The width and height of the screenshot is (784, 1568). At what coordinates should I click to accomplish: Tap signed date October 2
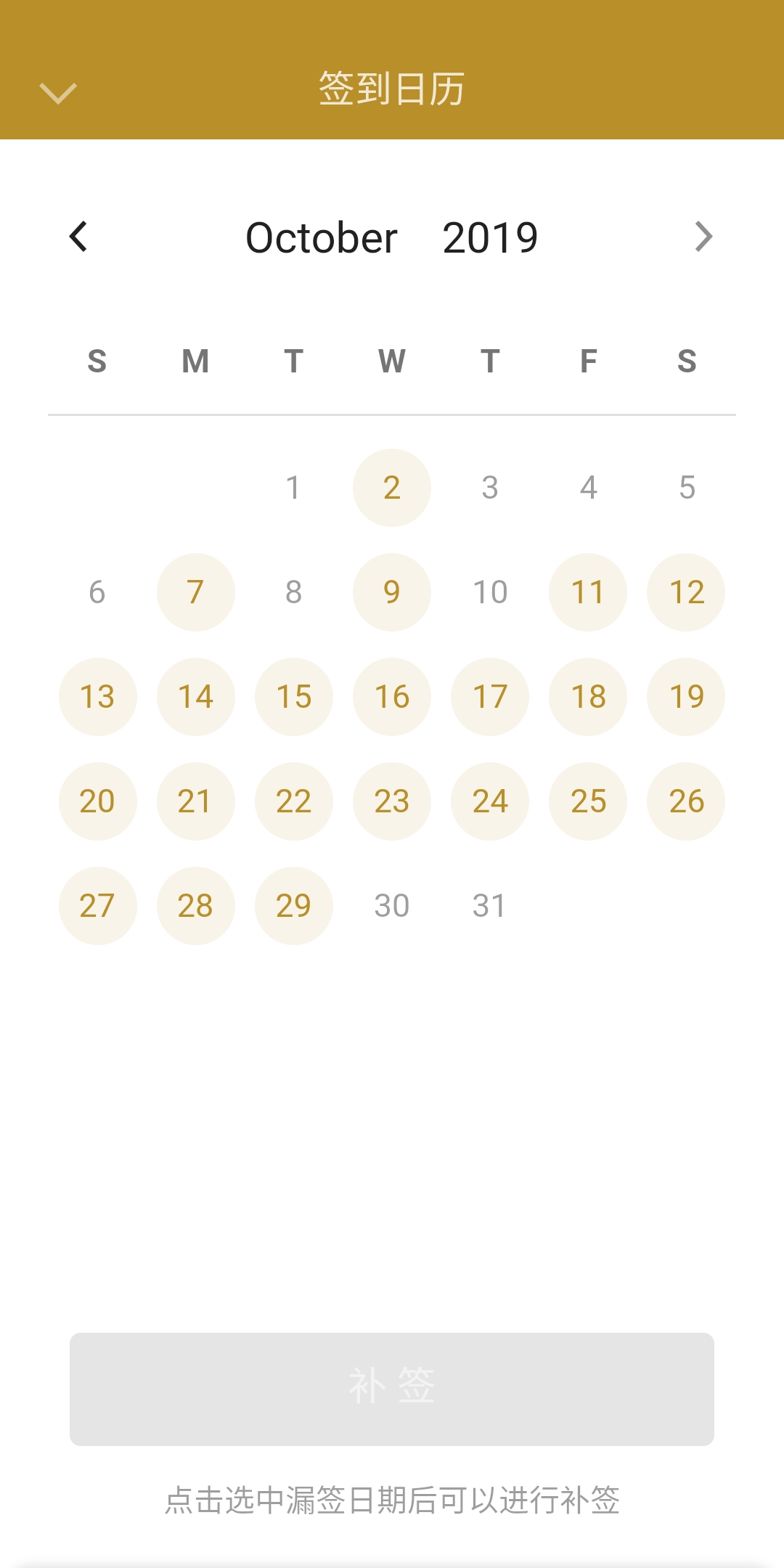click(x=392, y=488)
